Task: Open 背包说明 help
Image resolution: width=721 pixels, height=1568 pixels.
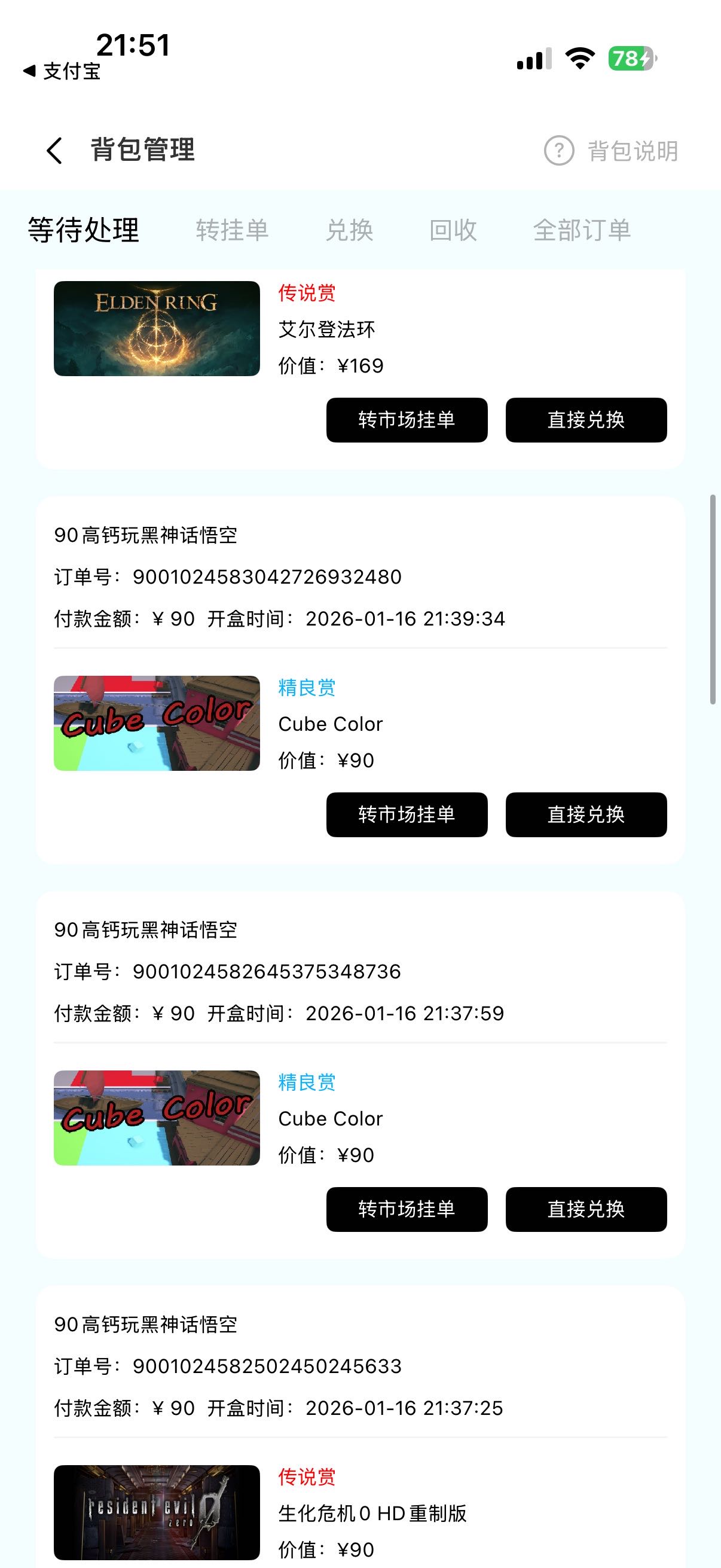Action: 612,151
